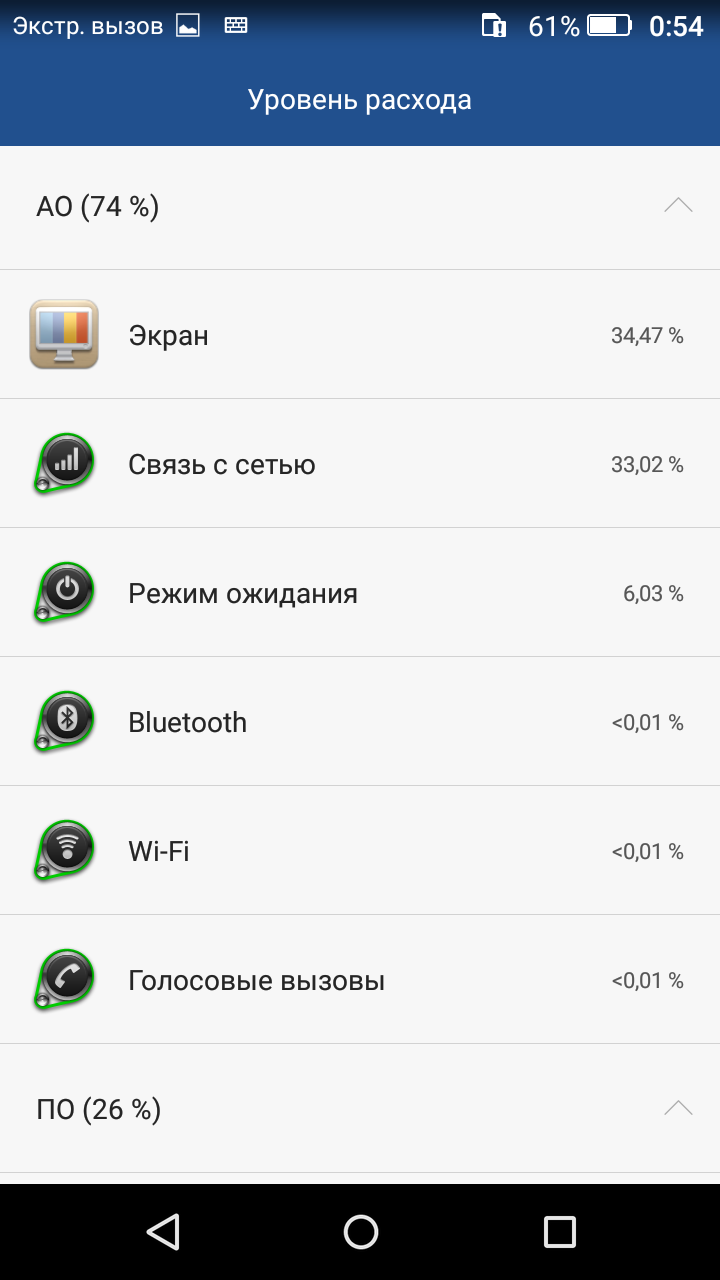Go back with the navigation bar
Screen dimensions: 720x1280
click(x=162, y=1231)
